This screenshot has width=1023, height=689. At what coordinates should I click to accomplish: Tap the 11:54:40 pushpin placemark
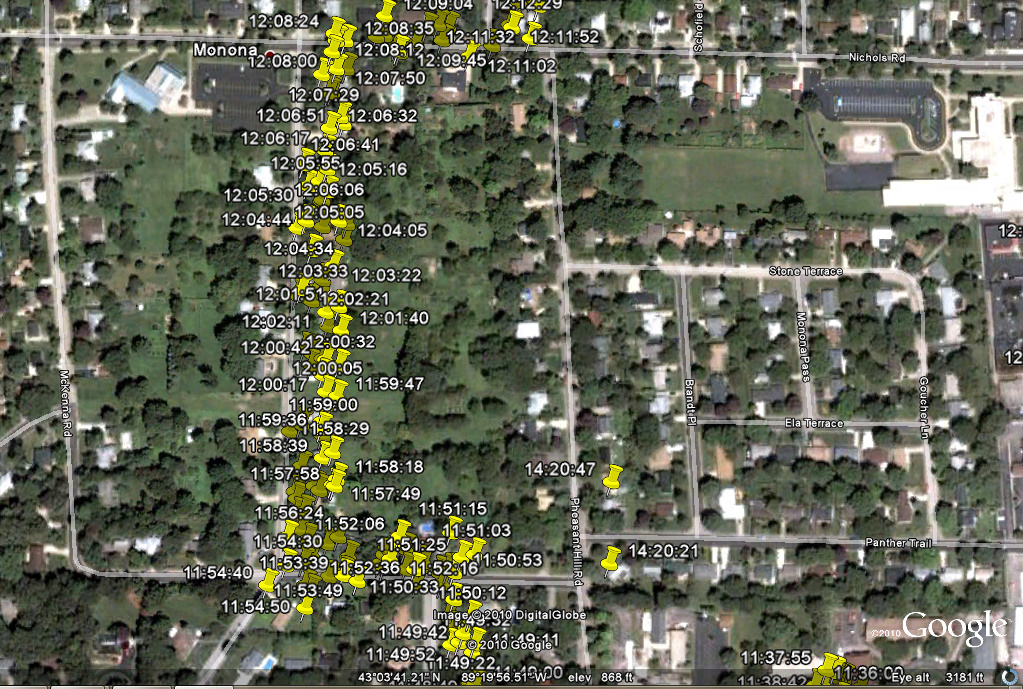[x=270, y=580]
